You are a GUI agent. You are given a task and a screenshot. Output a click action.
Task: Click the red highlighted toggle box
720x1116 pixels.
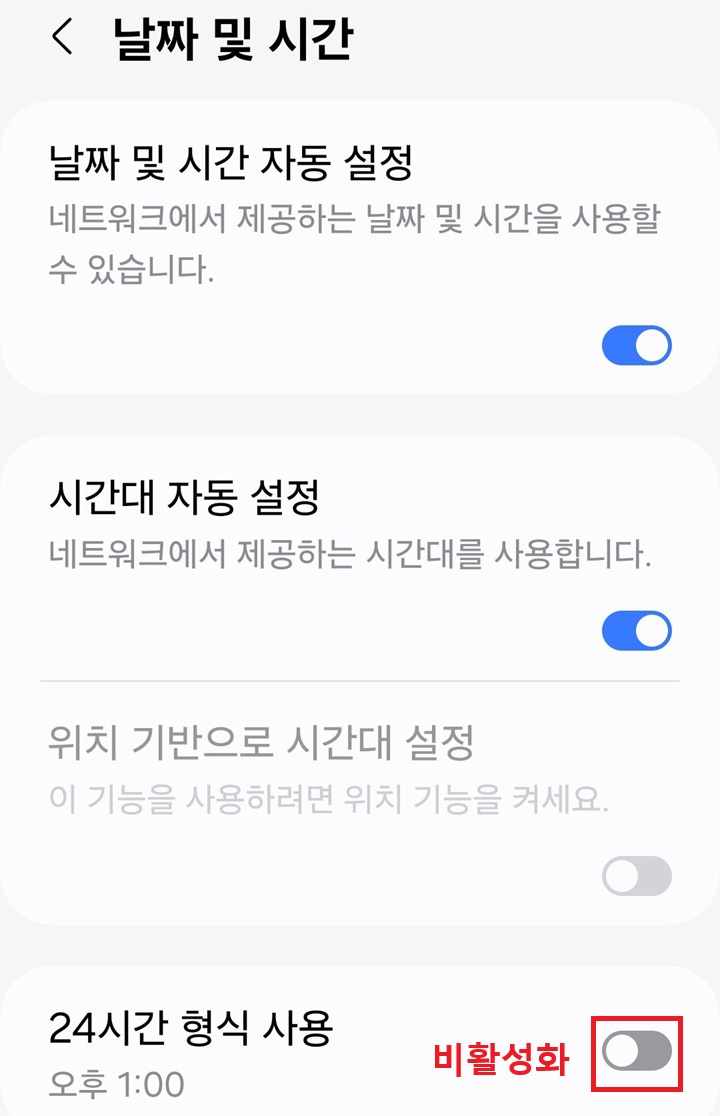[x=637, y=1052]
